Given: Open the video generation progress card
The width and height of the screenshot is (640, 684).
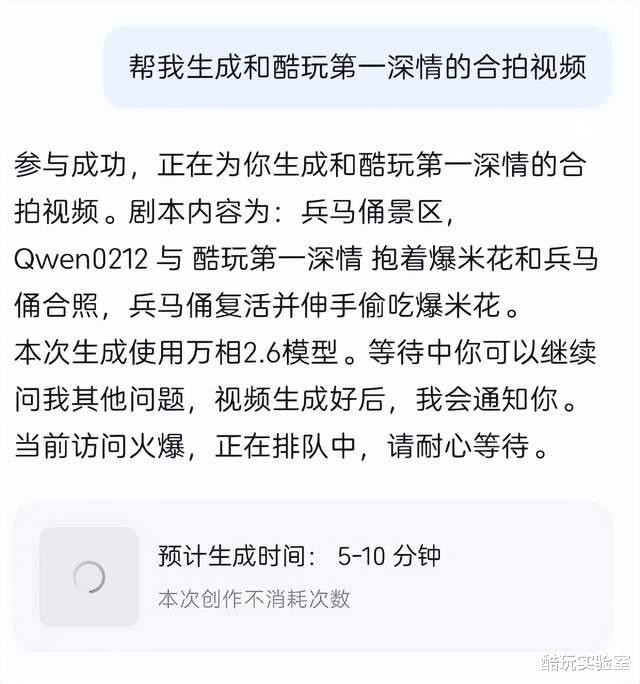Looking at the screenshot, I should pyautogui.click(x=312, y=576).
